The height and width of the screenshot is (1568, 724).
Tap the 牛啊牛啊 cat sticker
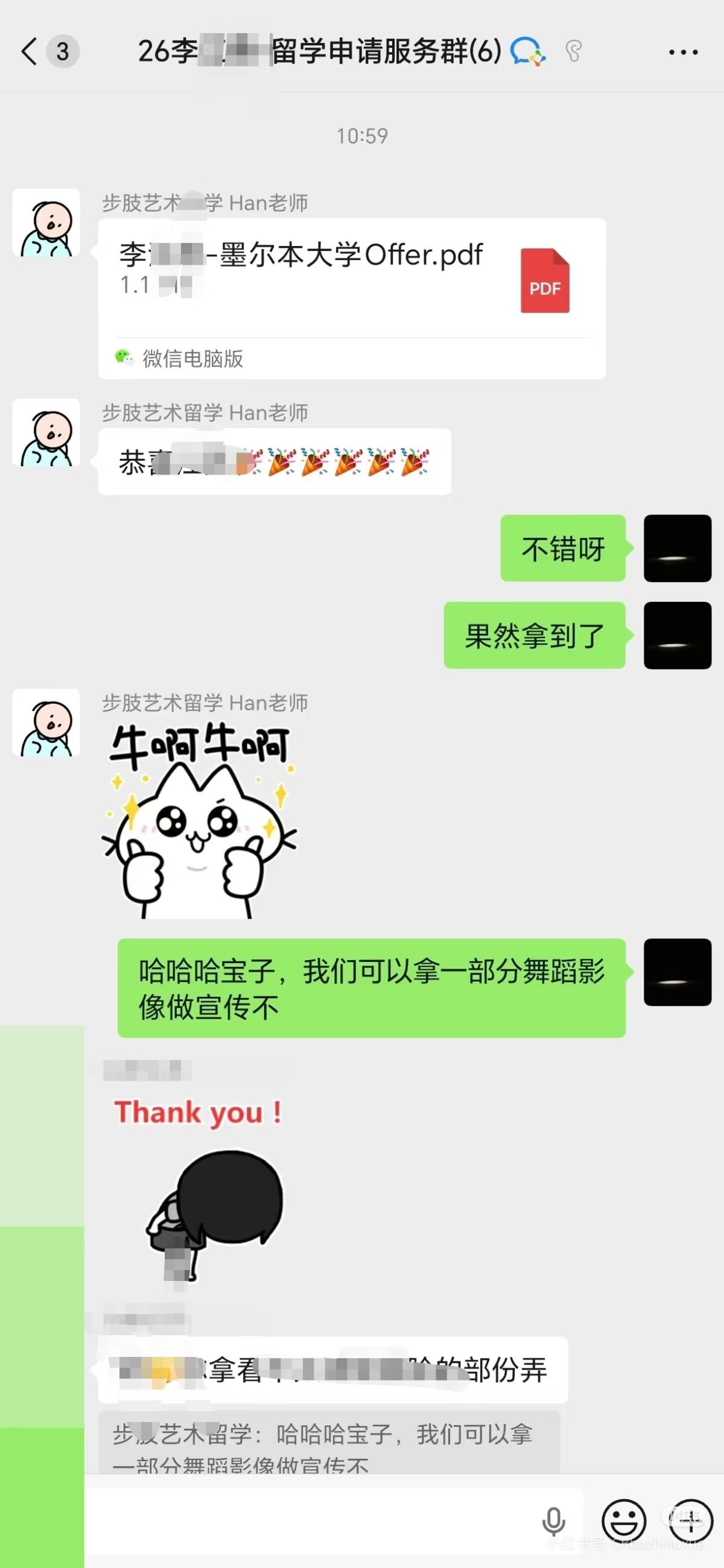coord(199,820)
